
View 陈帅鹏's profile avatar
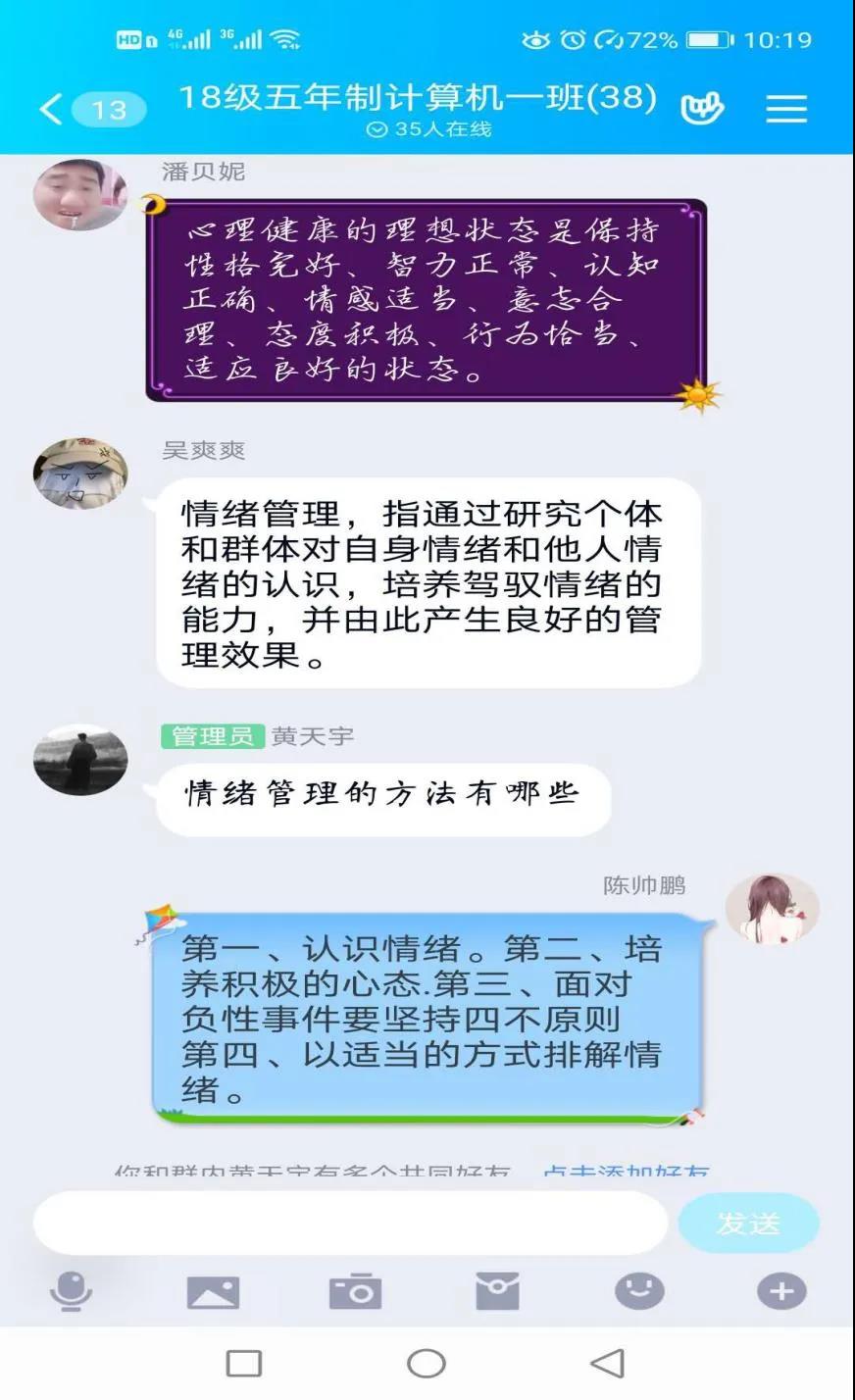tap(772, 909)
